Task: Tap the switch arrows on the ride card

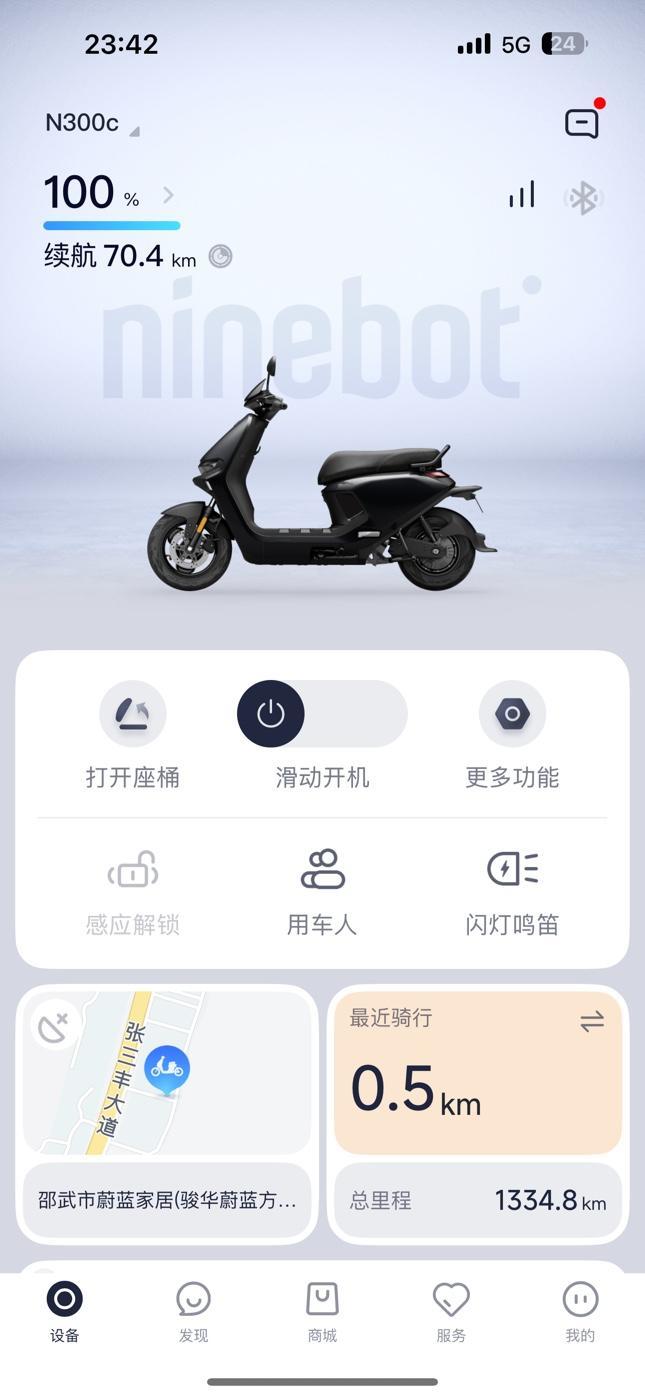Action: pos(592,1021)
